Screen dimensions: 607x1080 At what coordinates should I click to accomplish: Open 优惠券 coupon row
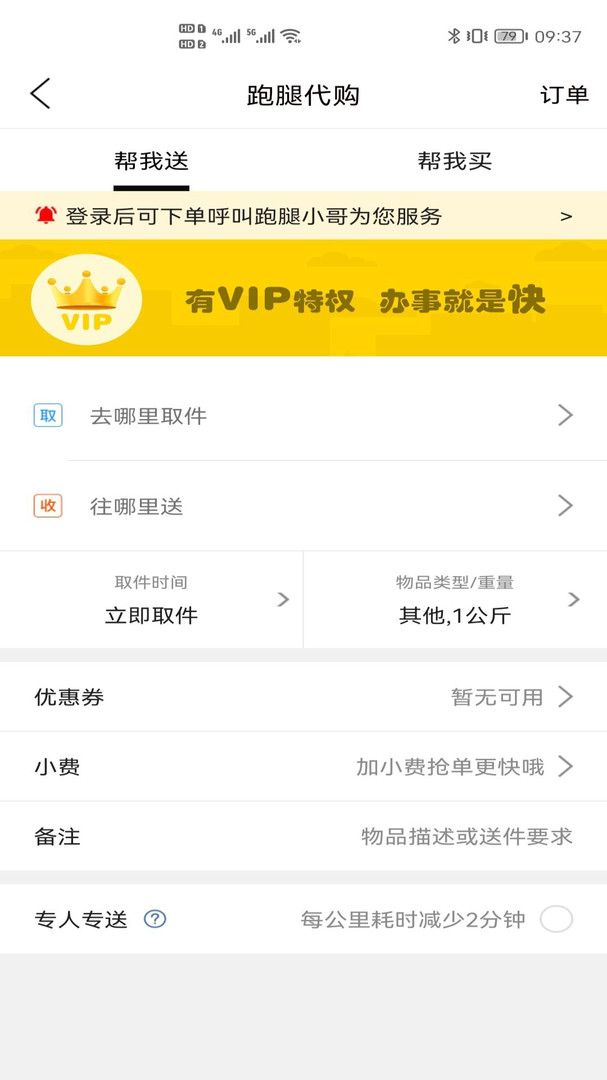[303, 697]
